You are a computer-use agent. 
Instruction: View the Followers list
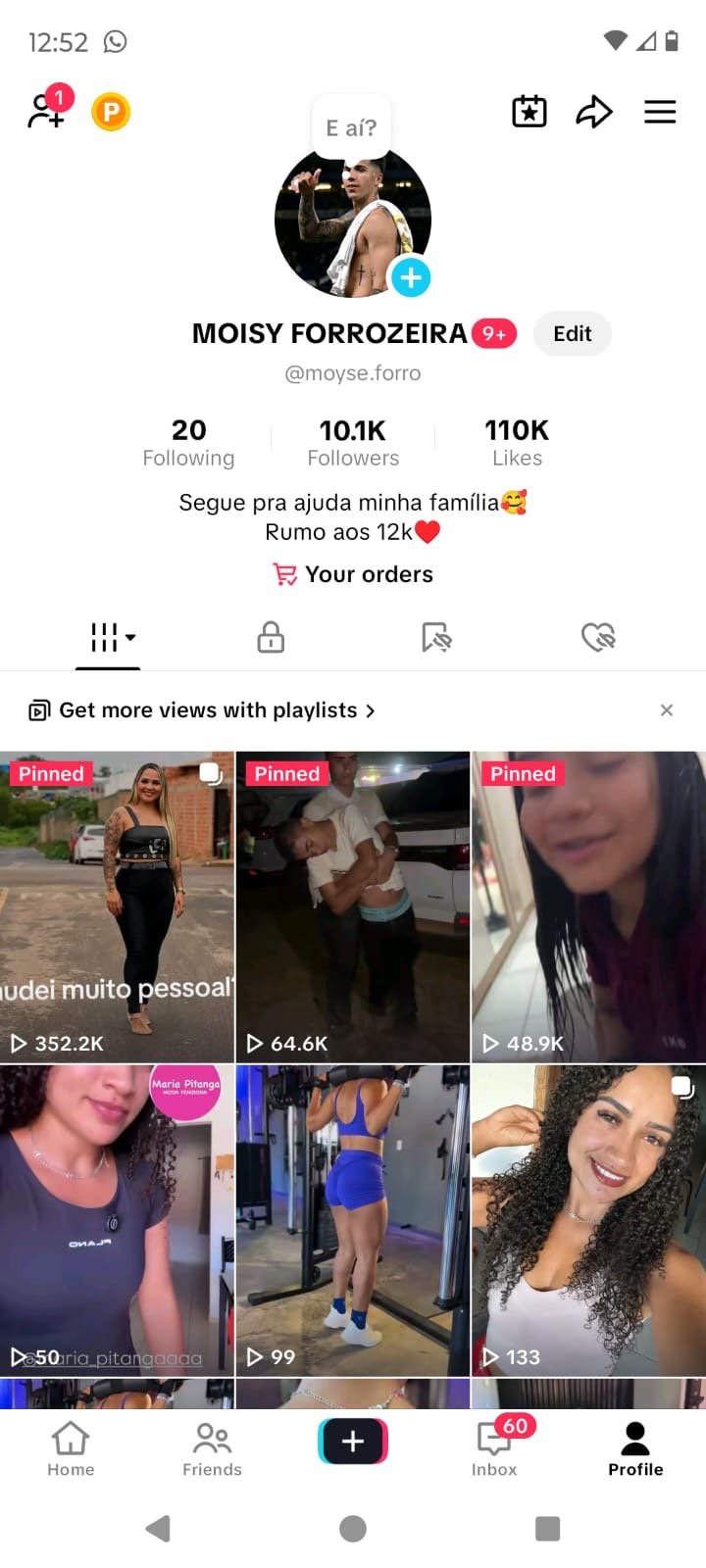click(353, 442)
